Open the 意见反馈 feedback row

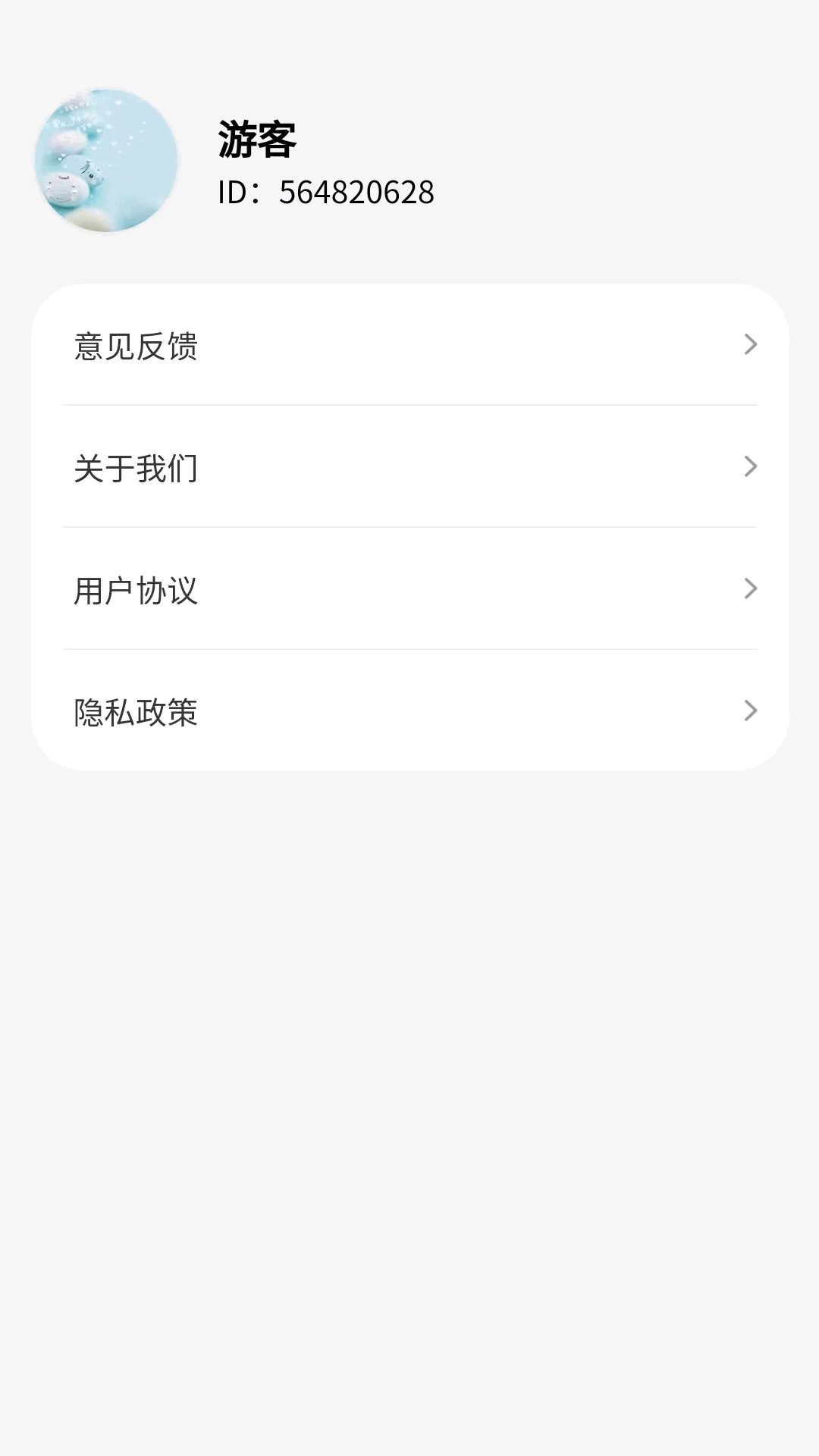click(409, 346)
